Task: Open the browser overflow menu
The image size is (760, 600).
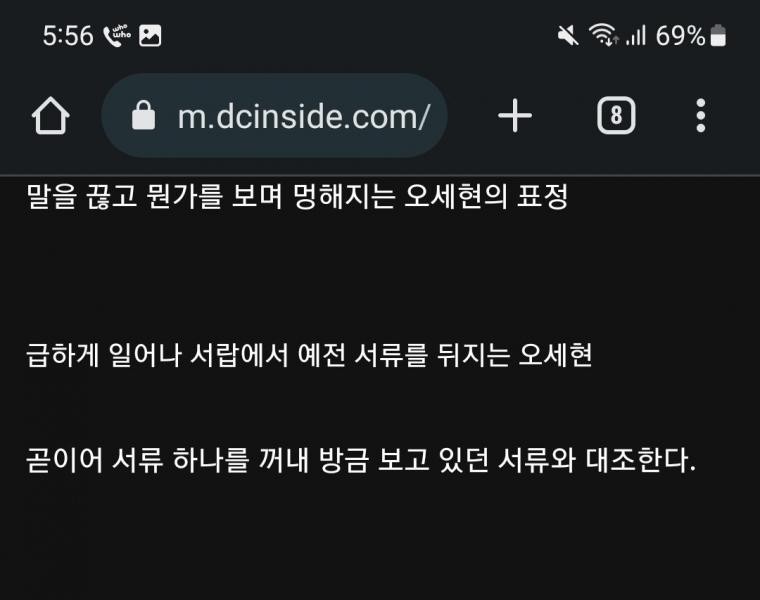Action: 700,117
